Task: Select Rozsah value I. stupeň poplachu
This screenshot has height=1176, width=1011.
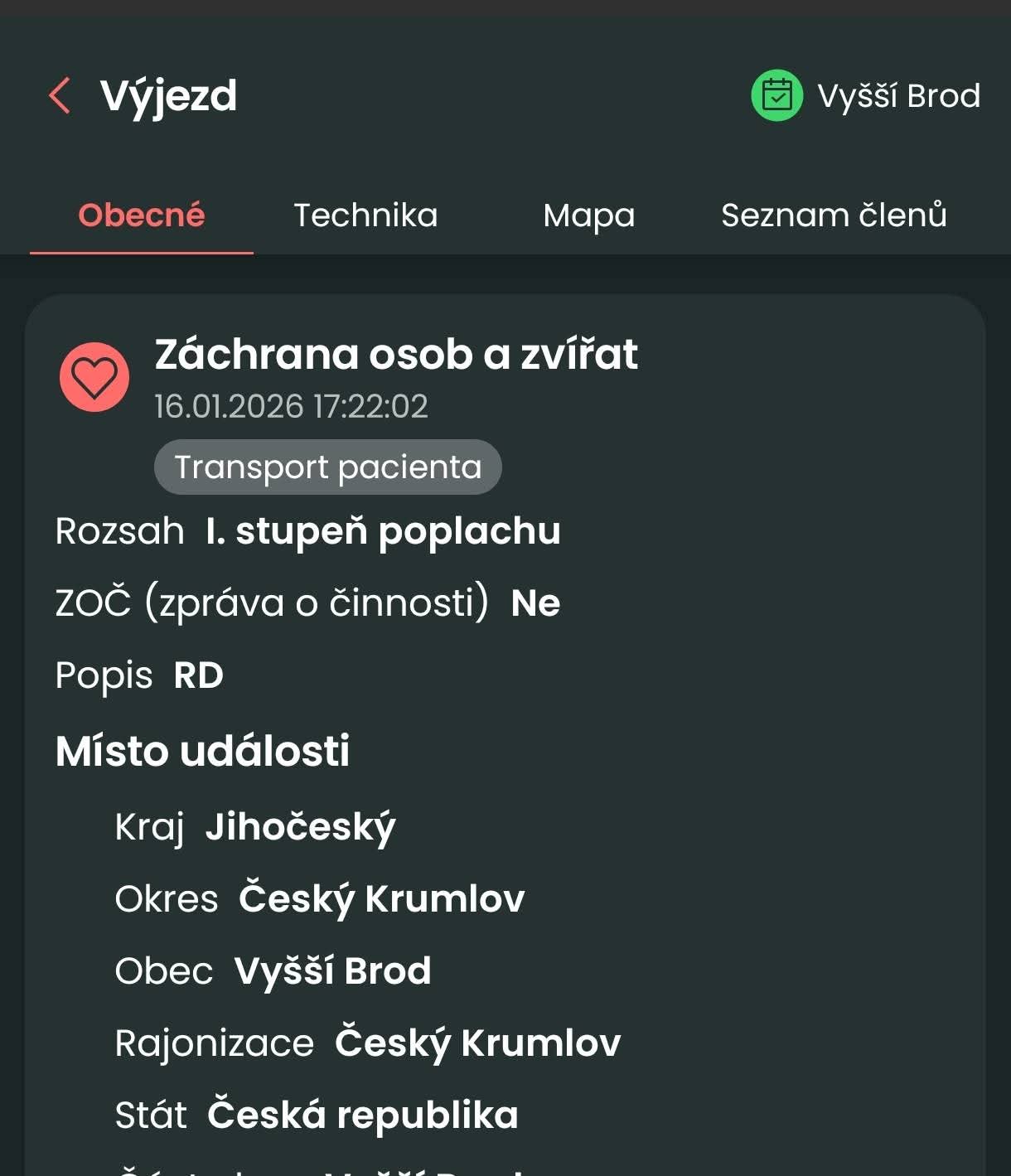Action: [383, 531]
